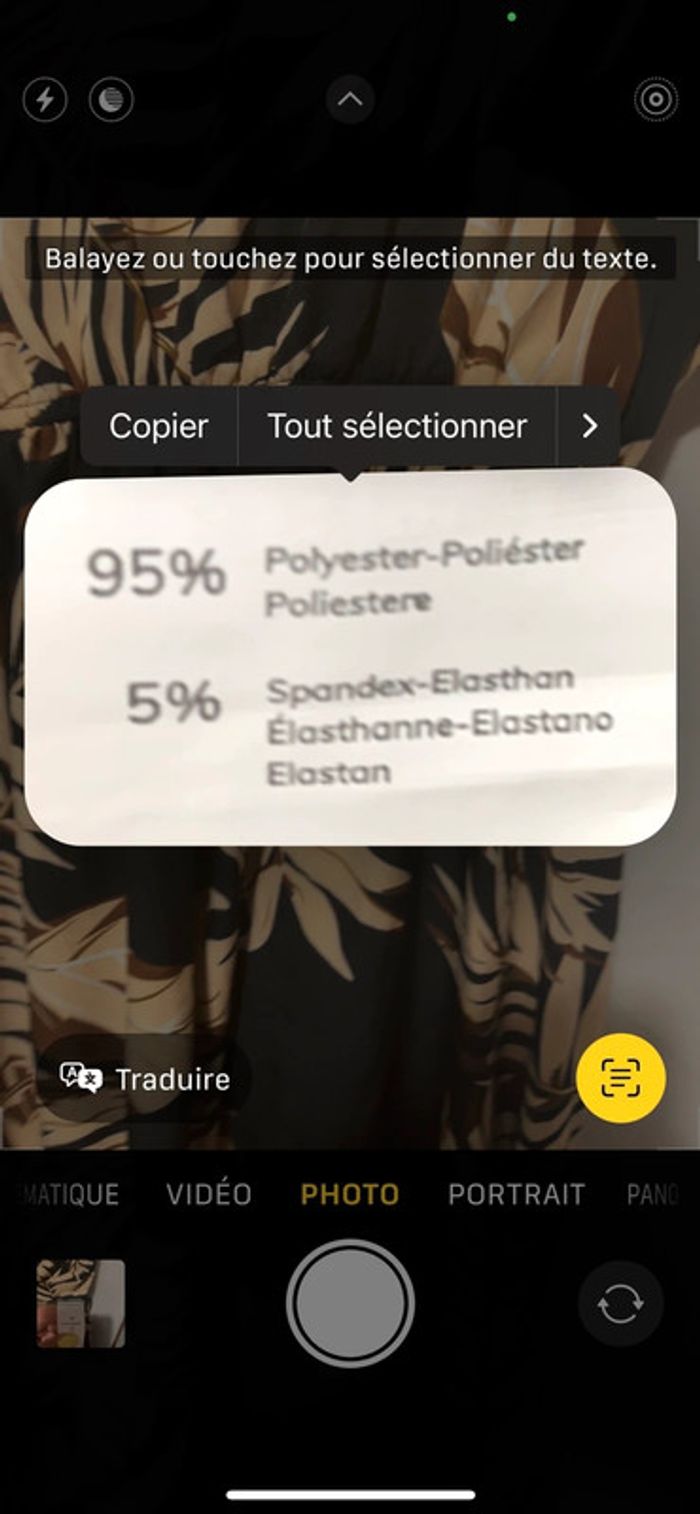Open the last photo thumbnail
Screen dimensions: 700x1514
[81, 1304]
